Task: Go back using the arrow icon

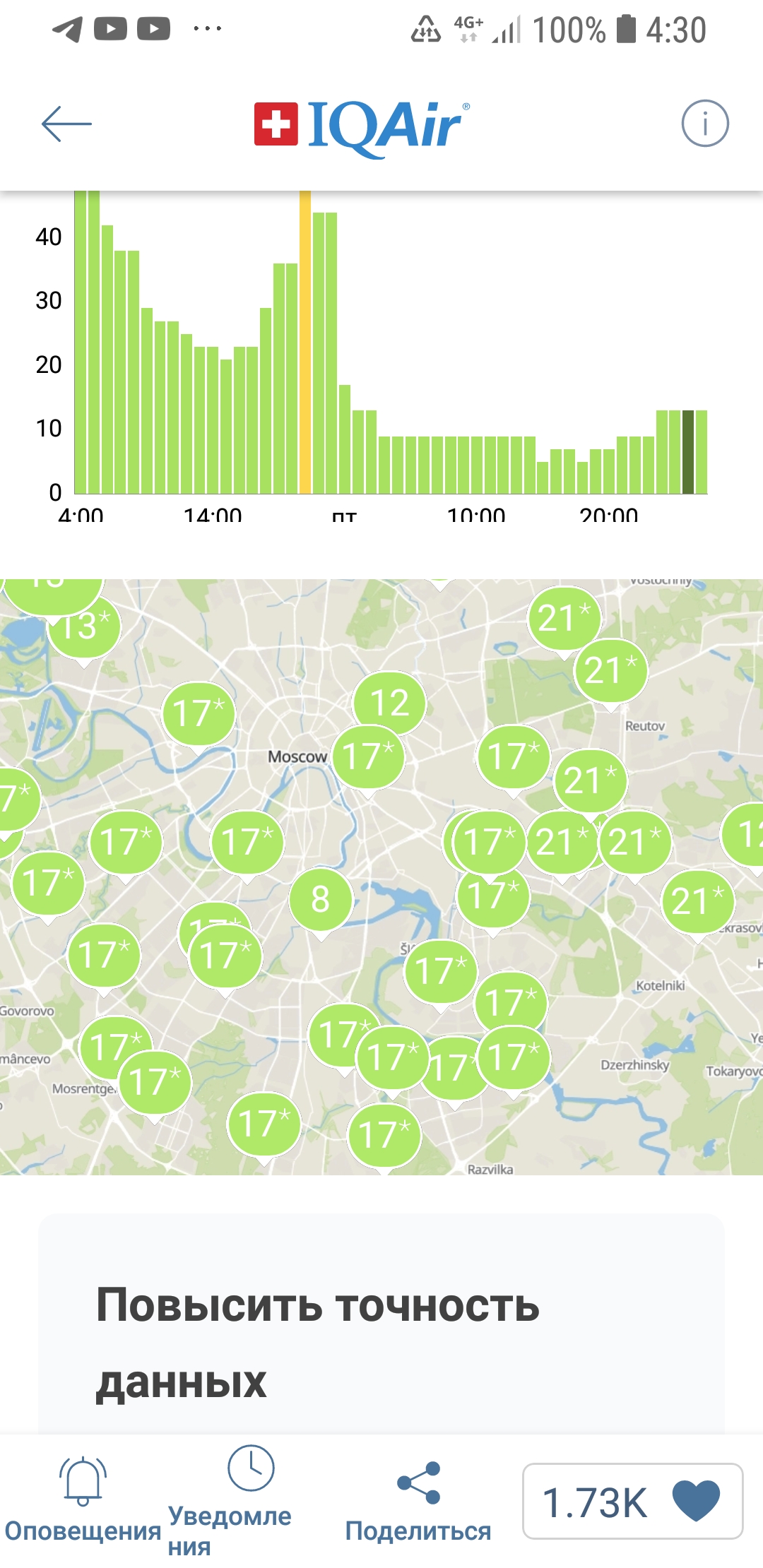Action: pos(66,124)
